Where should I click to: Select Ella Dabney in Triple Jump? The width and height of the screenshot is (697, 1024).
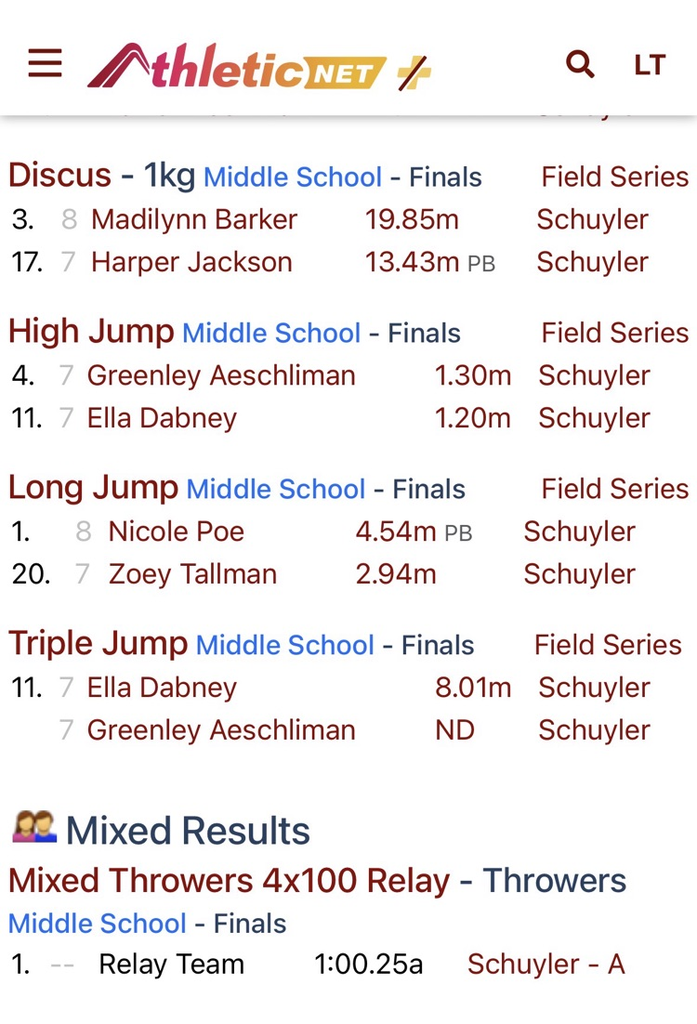pos(162,687)
